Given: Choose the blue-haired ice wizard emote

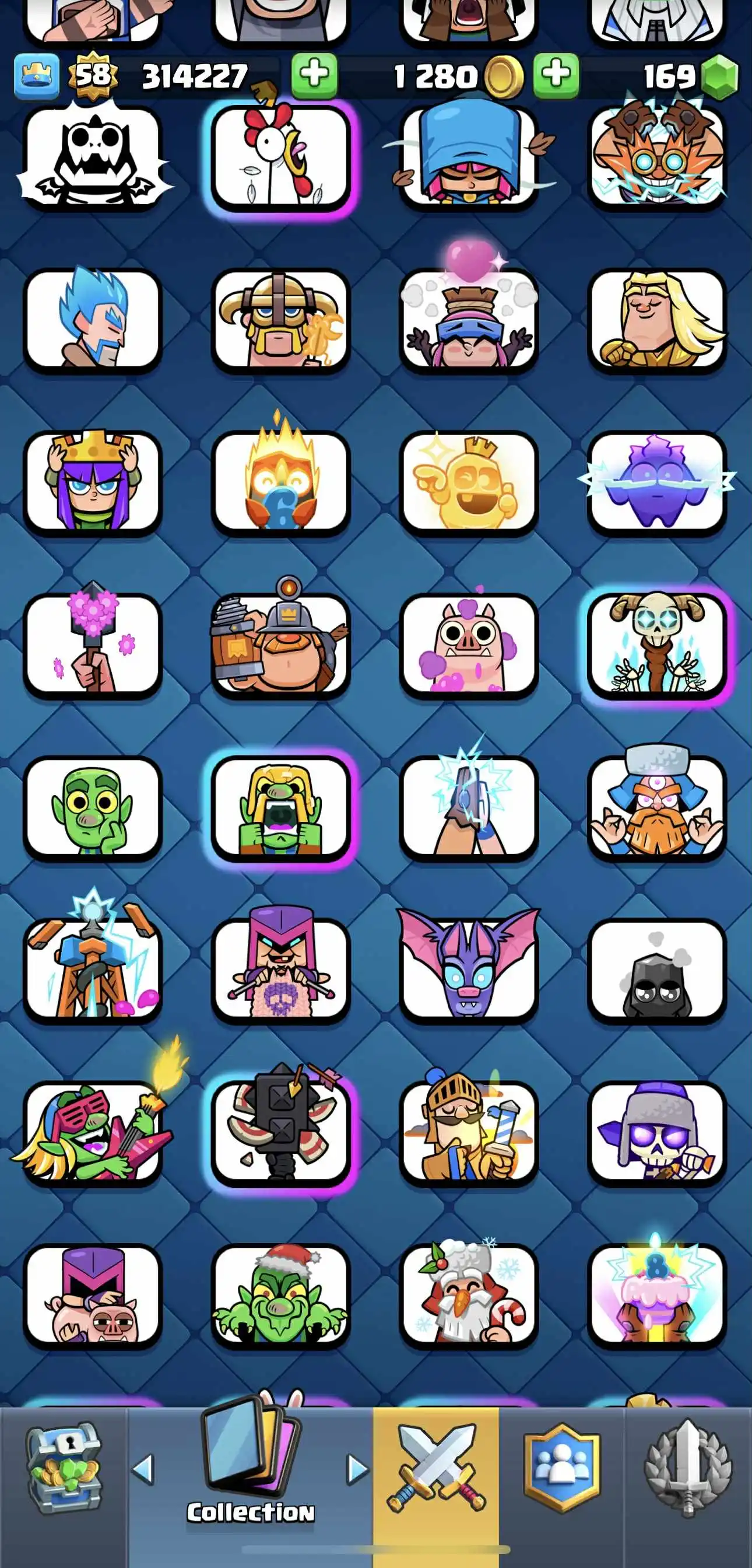Looking at the screenshot, I should [x=93, y=320].
